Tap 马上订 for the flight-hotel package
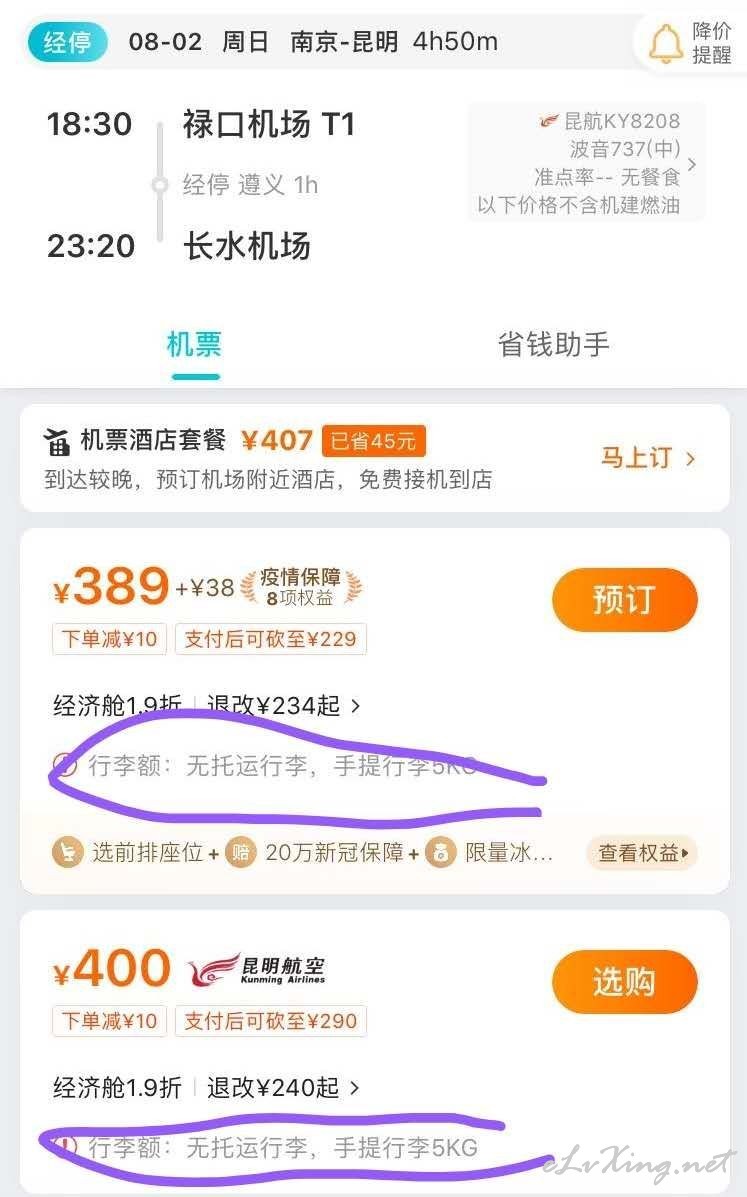This screenshot has width=747, height=1197. click(x=647, y=458)
